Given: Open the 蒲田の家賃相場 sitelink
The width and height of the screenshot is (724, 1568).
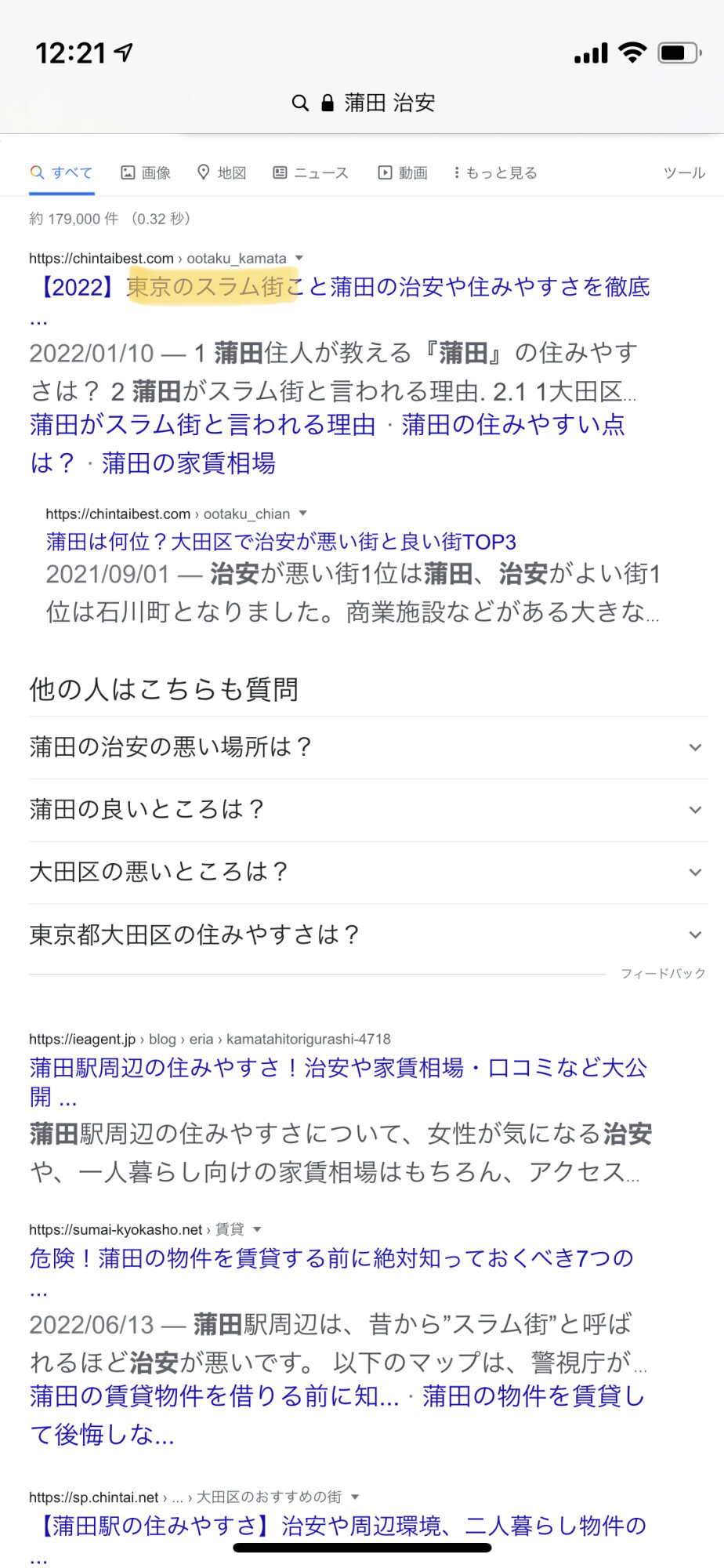Looking at the screenshot, I should pyautogui.click(x=189, y=463).
